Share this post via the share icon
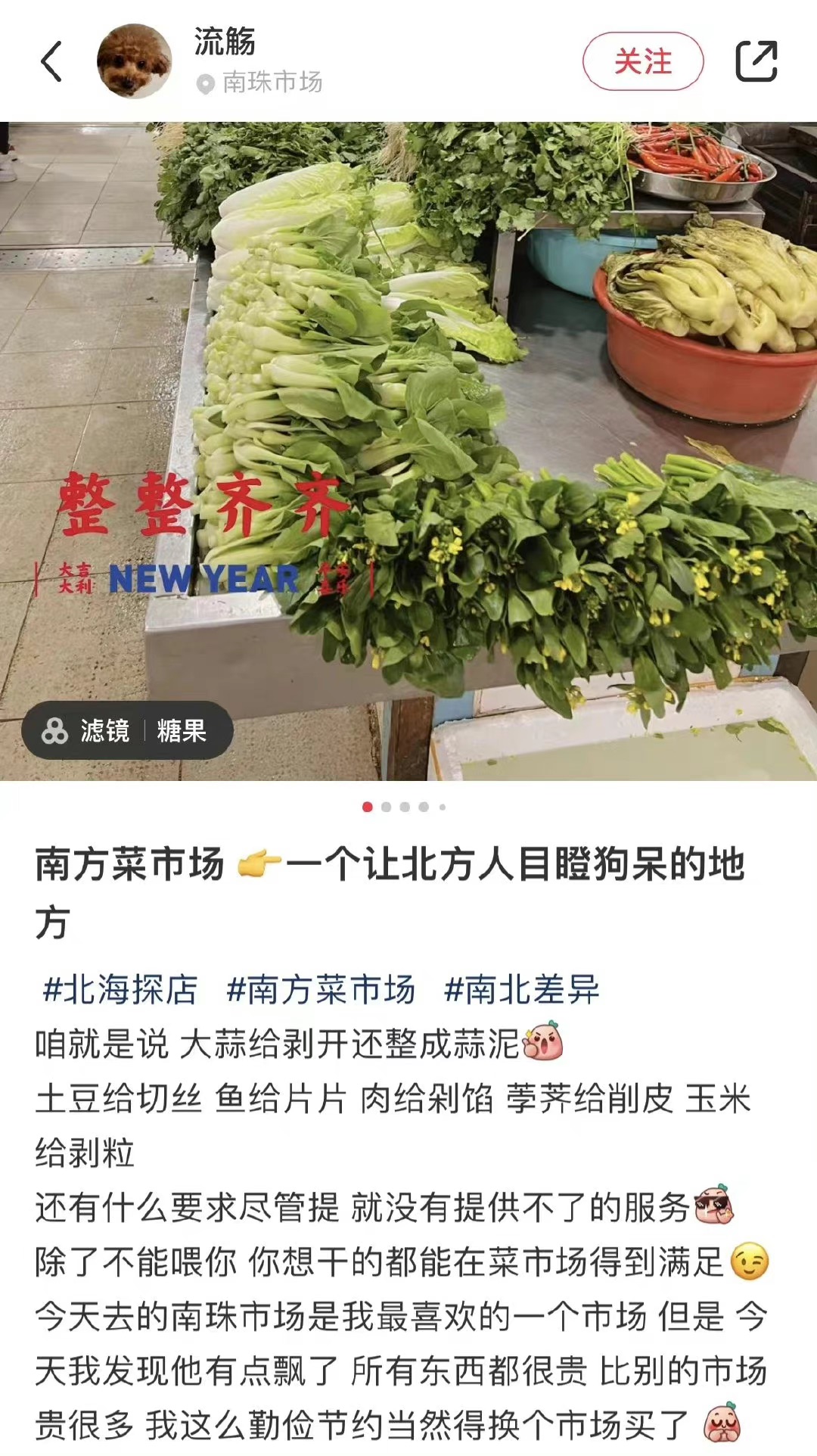Screen dimensions: 817x1456 tap(756, 61)
